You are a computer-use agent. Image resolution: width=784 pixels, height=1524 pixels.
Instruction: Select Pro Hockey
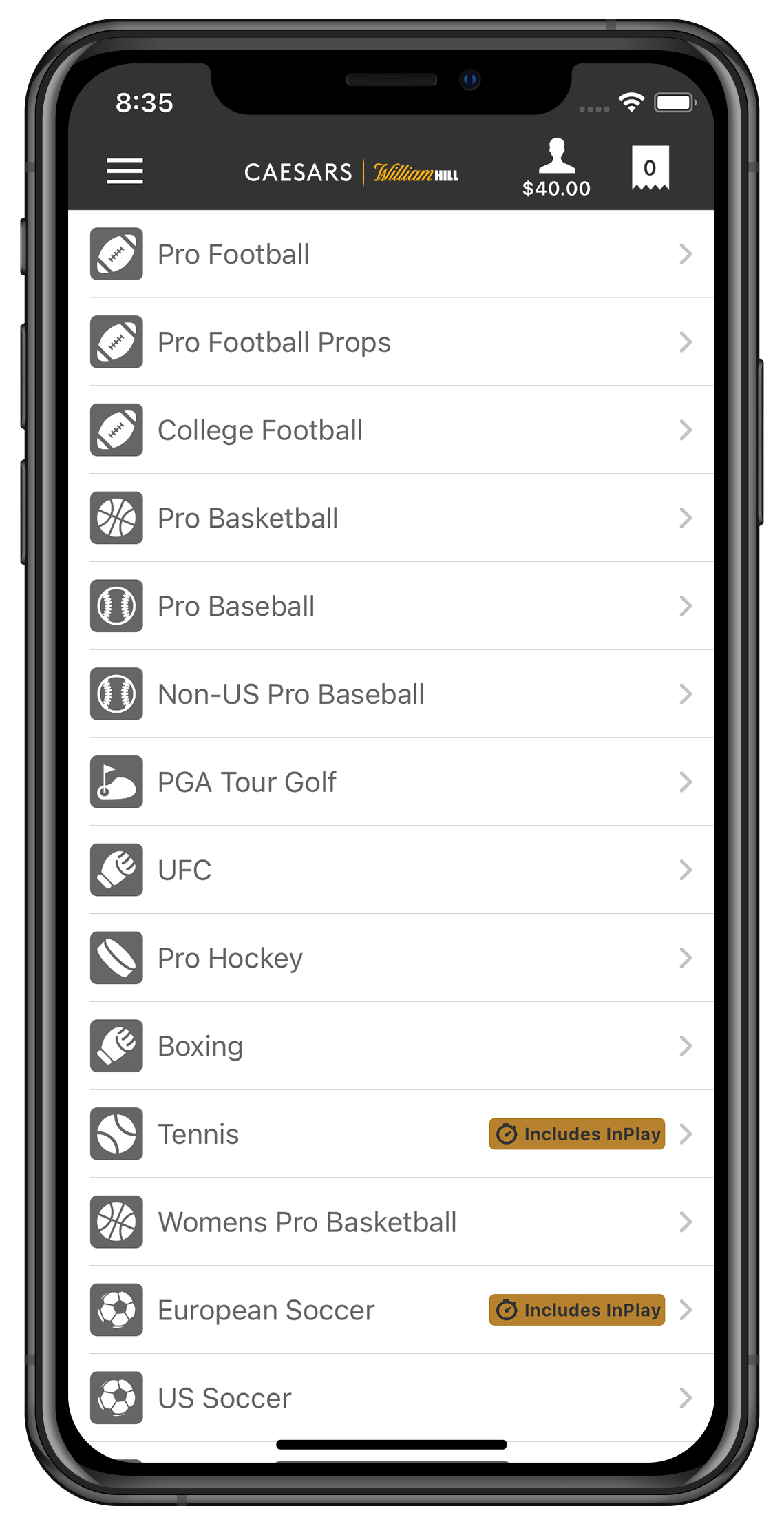click(x=391, y=958)
